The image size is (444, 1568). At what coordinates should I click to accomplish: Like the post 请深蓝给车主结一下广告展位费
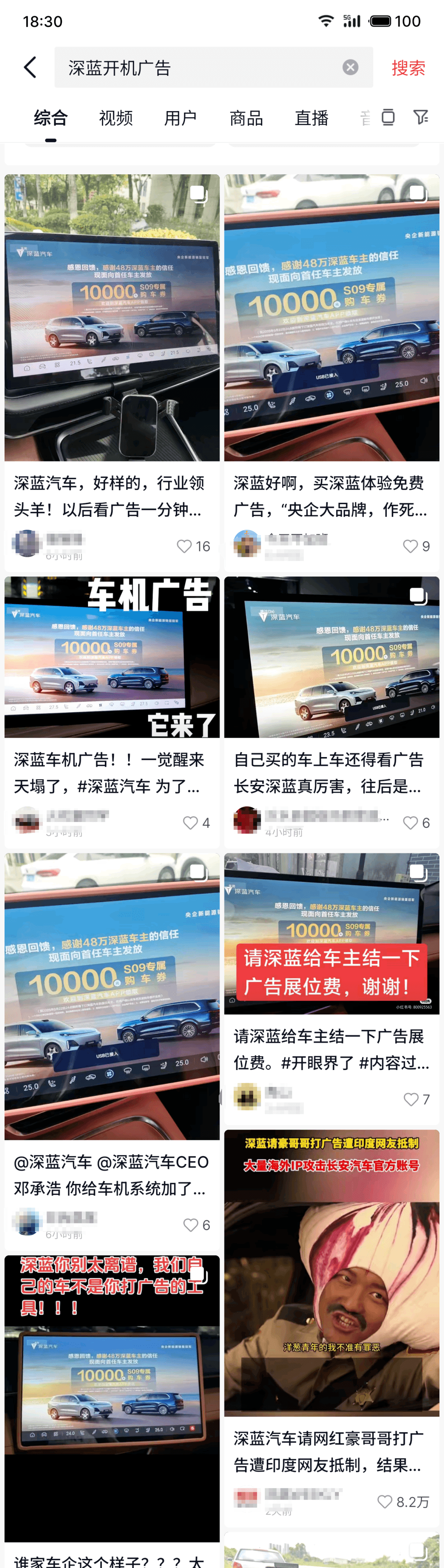(411, 1099)
